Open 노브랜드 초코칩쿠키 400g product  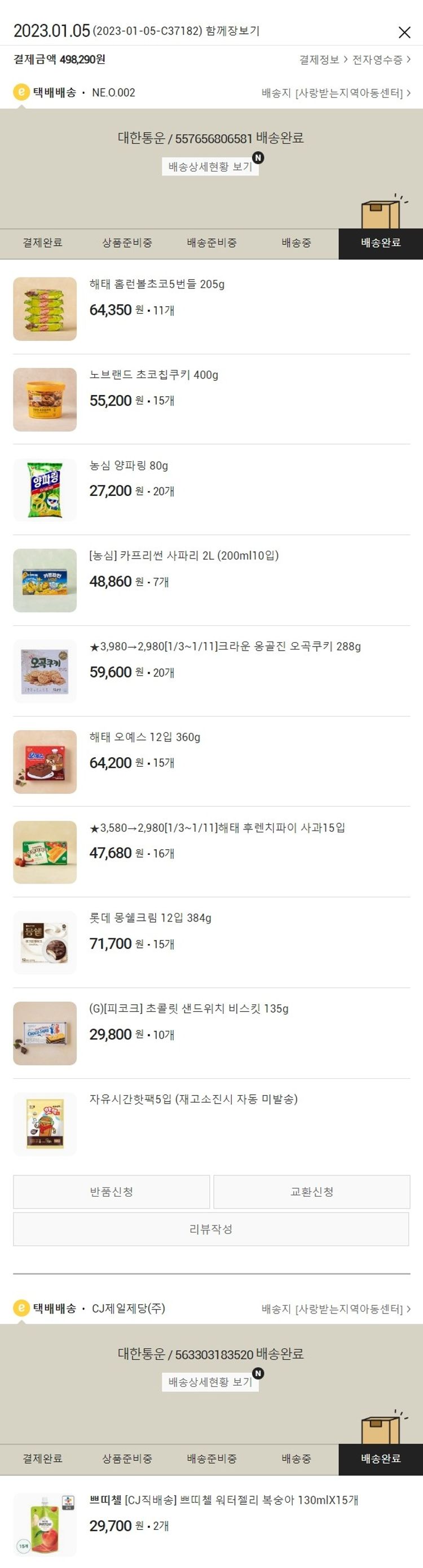pos(153,375)
